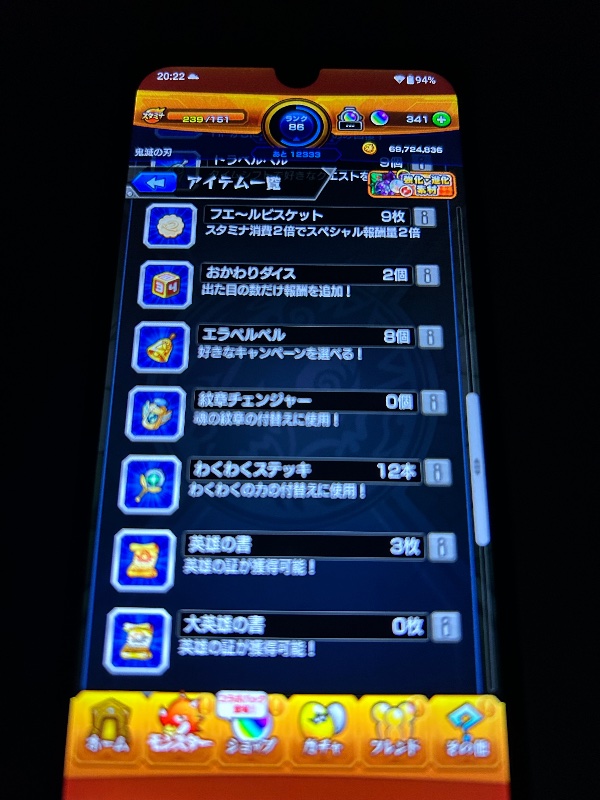
Task: View info about 紋章チェンジャー
Action: pos(433,402)
